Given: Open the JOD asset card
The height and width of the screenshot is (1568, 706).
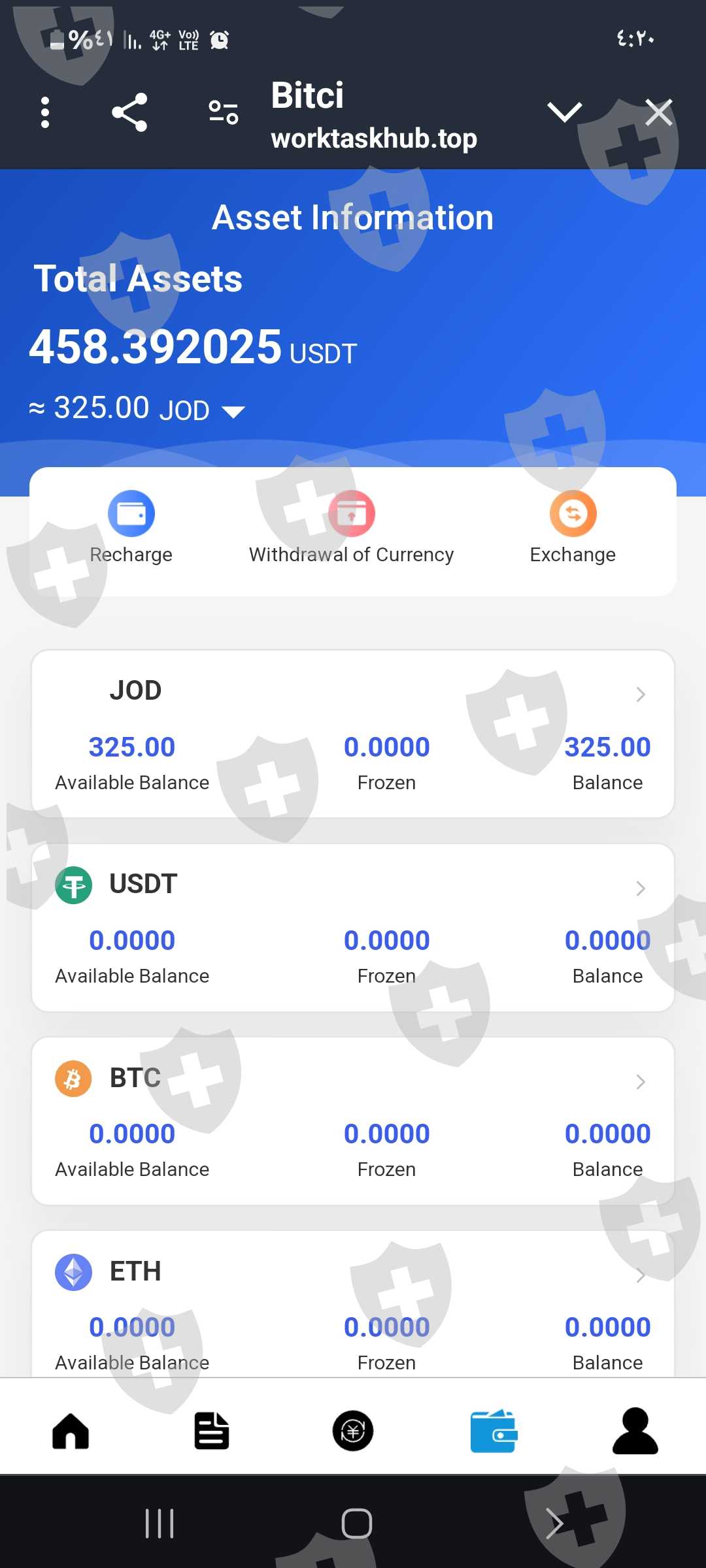Looking at the screenshot, I should pos(353,734).
